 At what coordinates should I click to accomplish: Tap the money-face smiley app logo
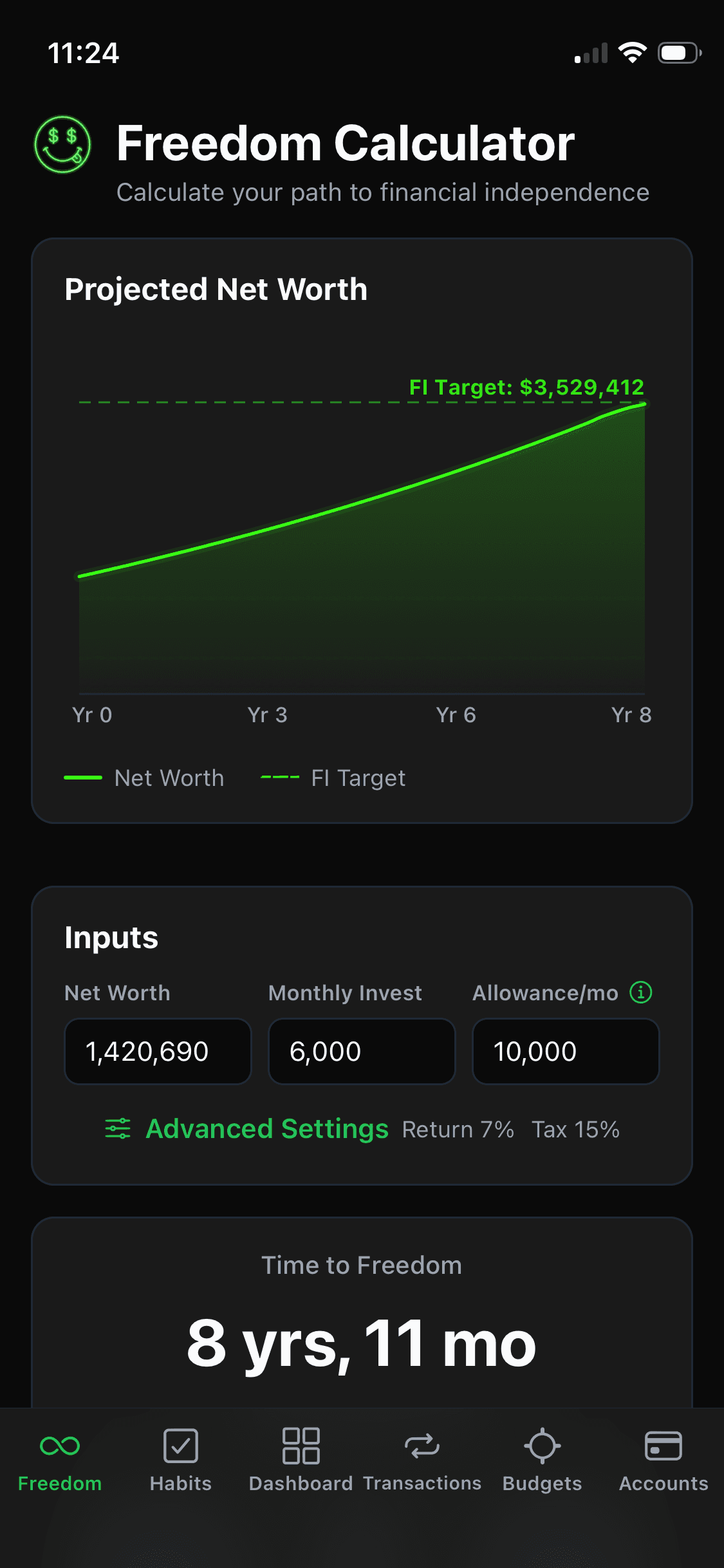click(63, 143)
